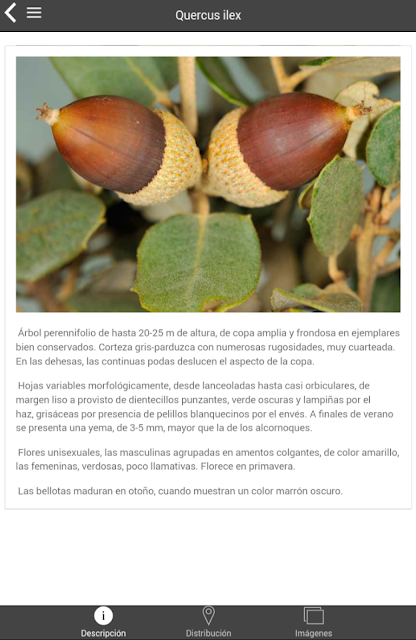Open the hamburger drawer menu
Screen dimensions: 416x640
click(34, 13)
